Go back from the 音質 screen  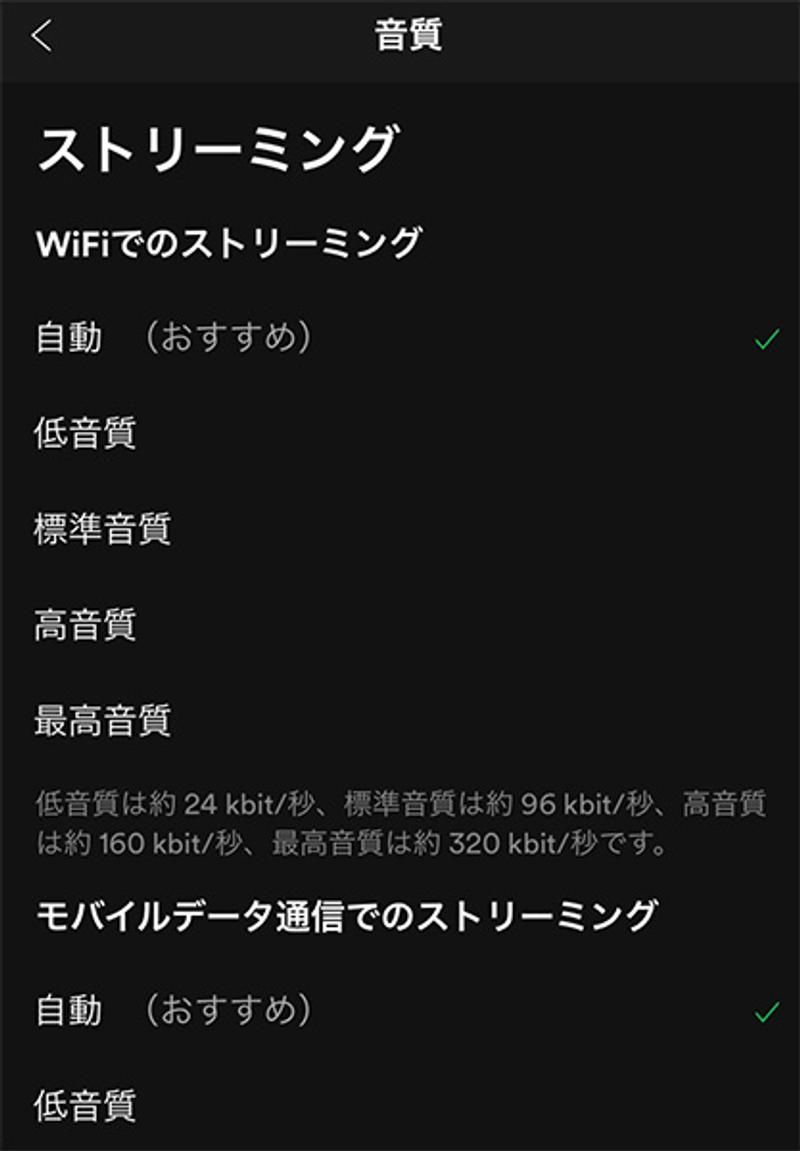coord(41,37)
